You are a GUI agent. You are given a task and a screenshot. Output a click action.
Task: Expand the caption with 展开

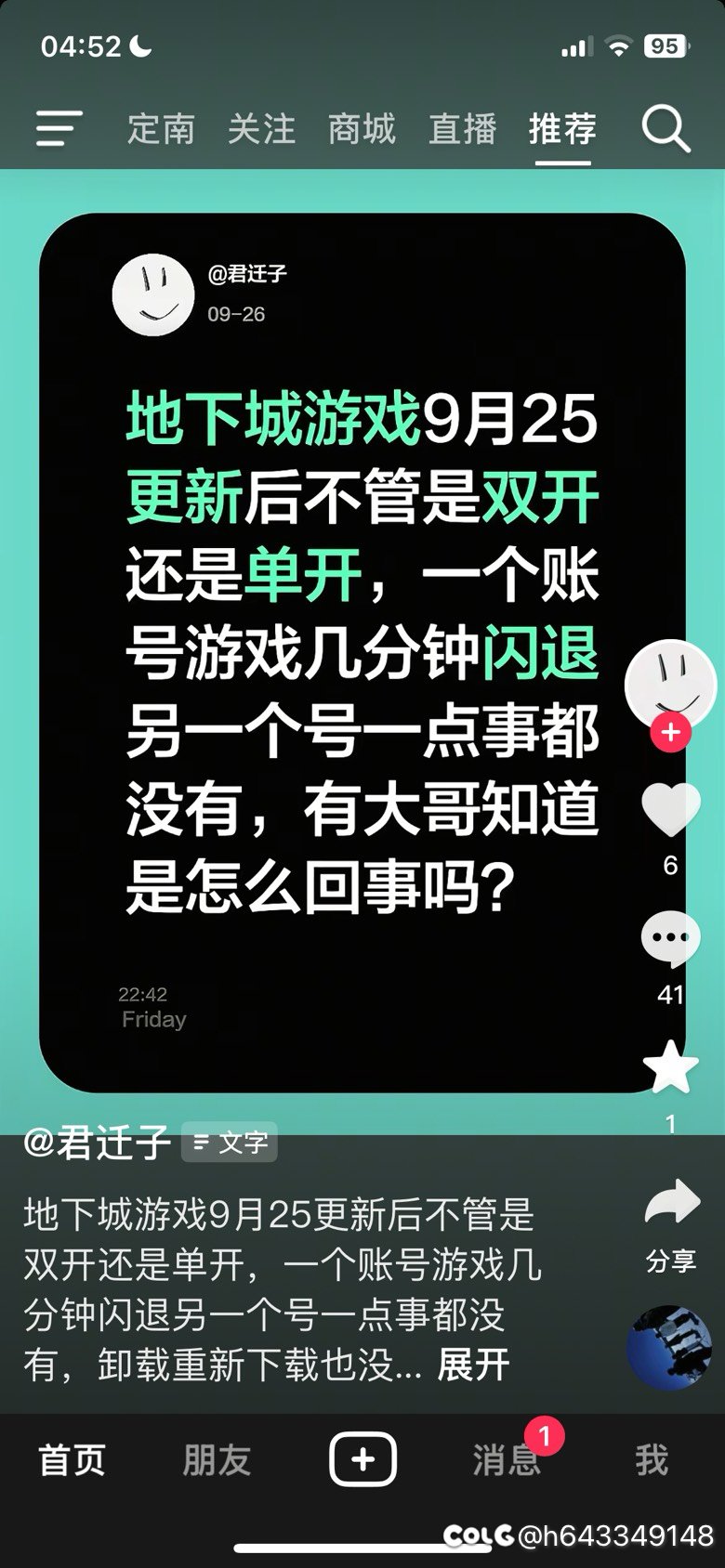click(x=473, y=1365)
